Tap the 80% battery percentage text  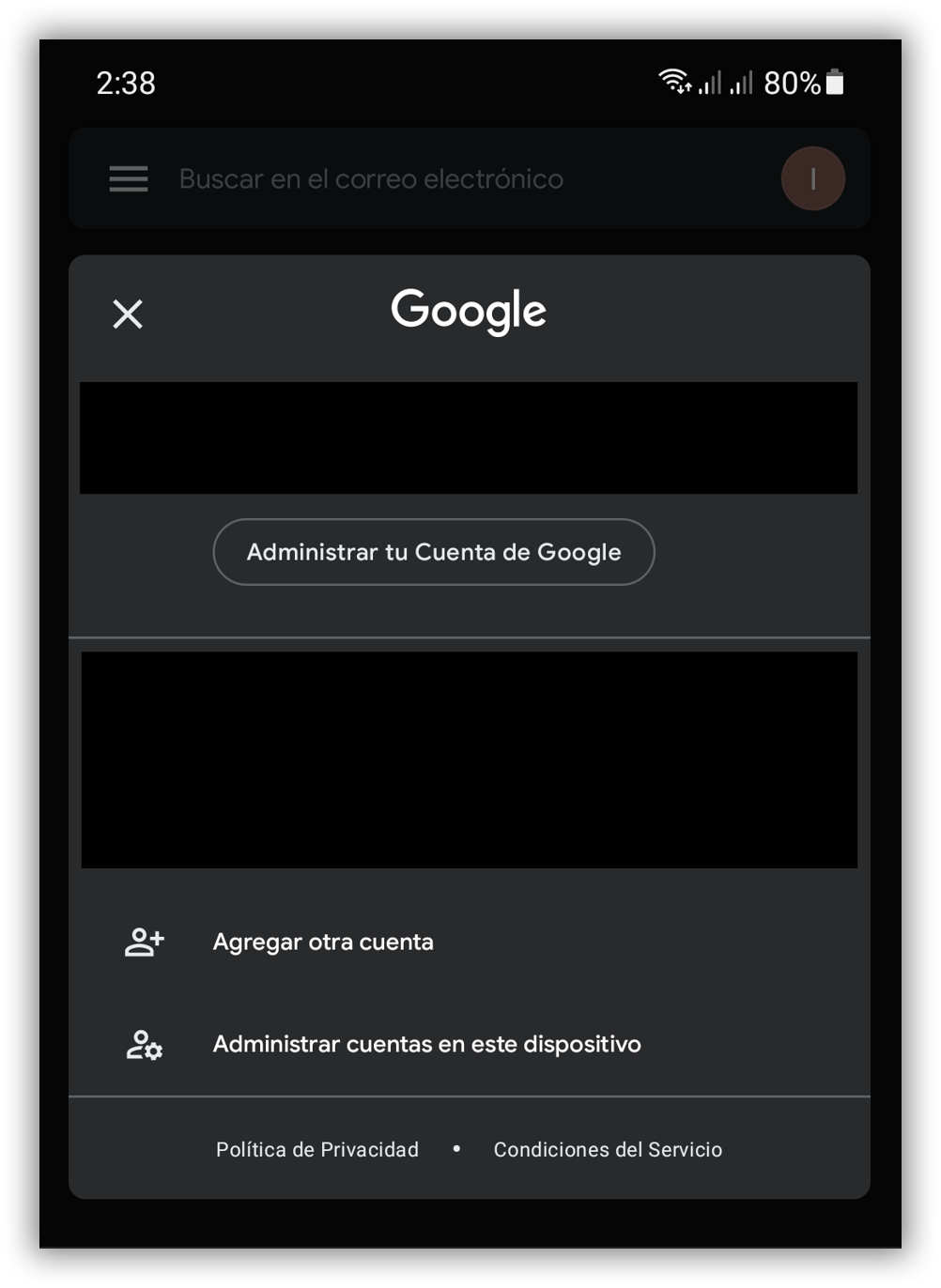coord(791,84)
